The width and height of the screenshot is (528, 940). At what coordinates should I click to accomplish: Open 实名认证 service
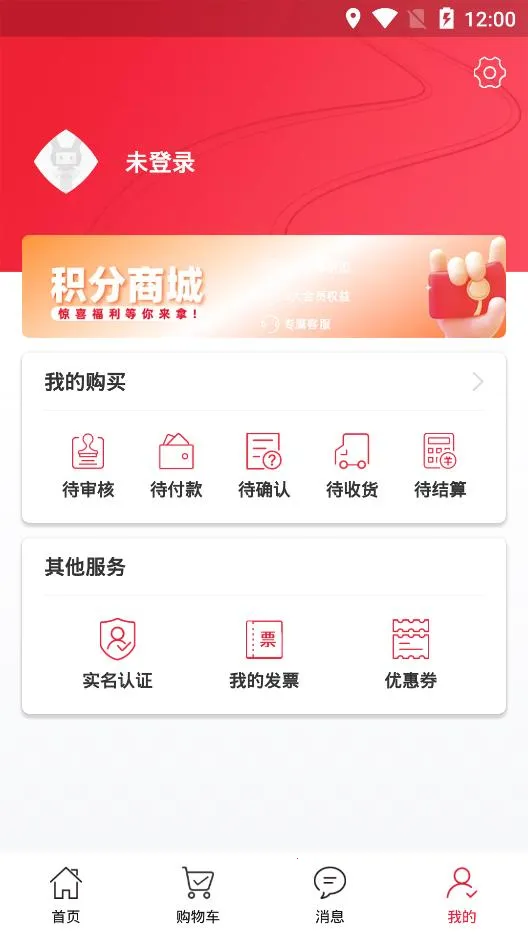point(117,654)
